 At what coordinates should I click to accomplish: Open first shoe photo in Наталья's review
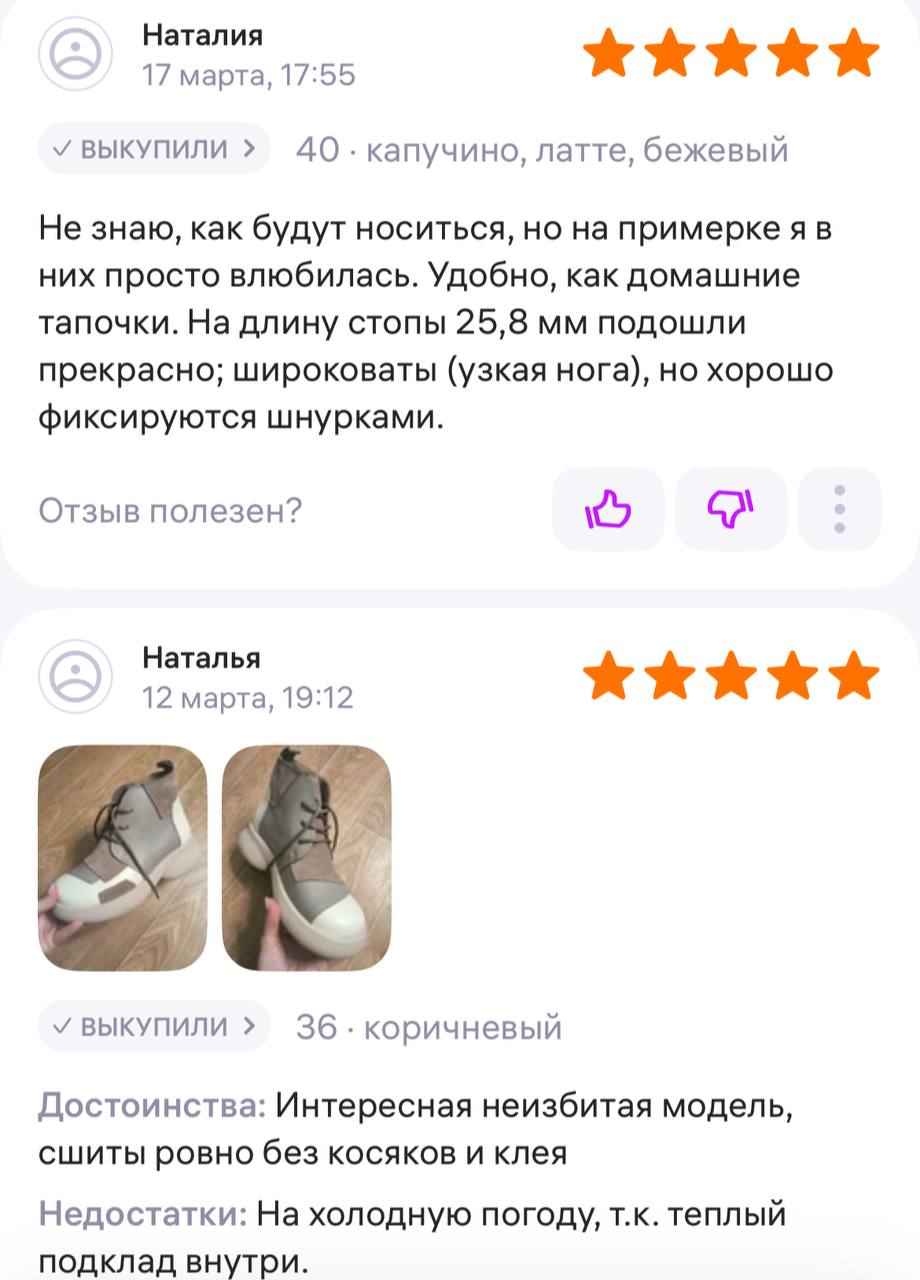click(x=121, y=858)
